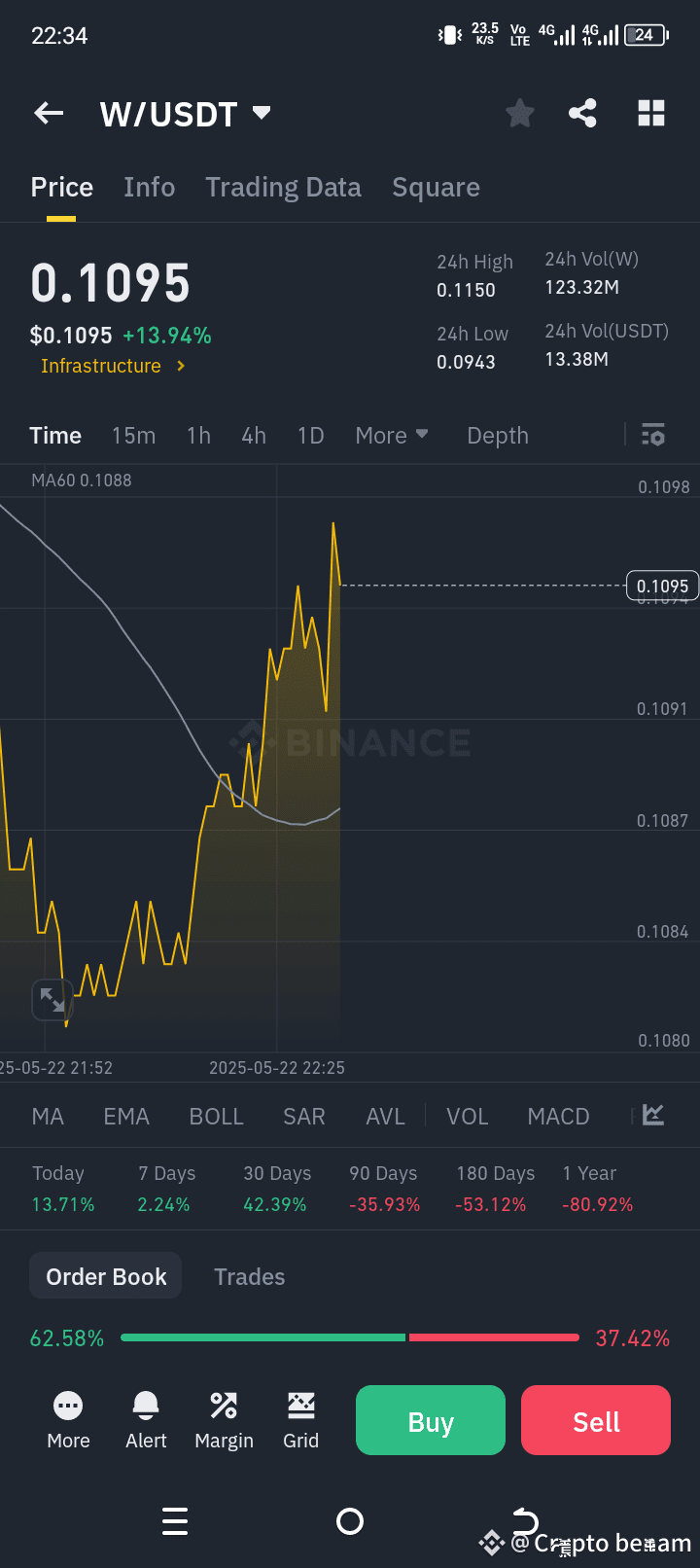Toggle W/USDT as favorite with the star

click(519, 113)
